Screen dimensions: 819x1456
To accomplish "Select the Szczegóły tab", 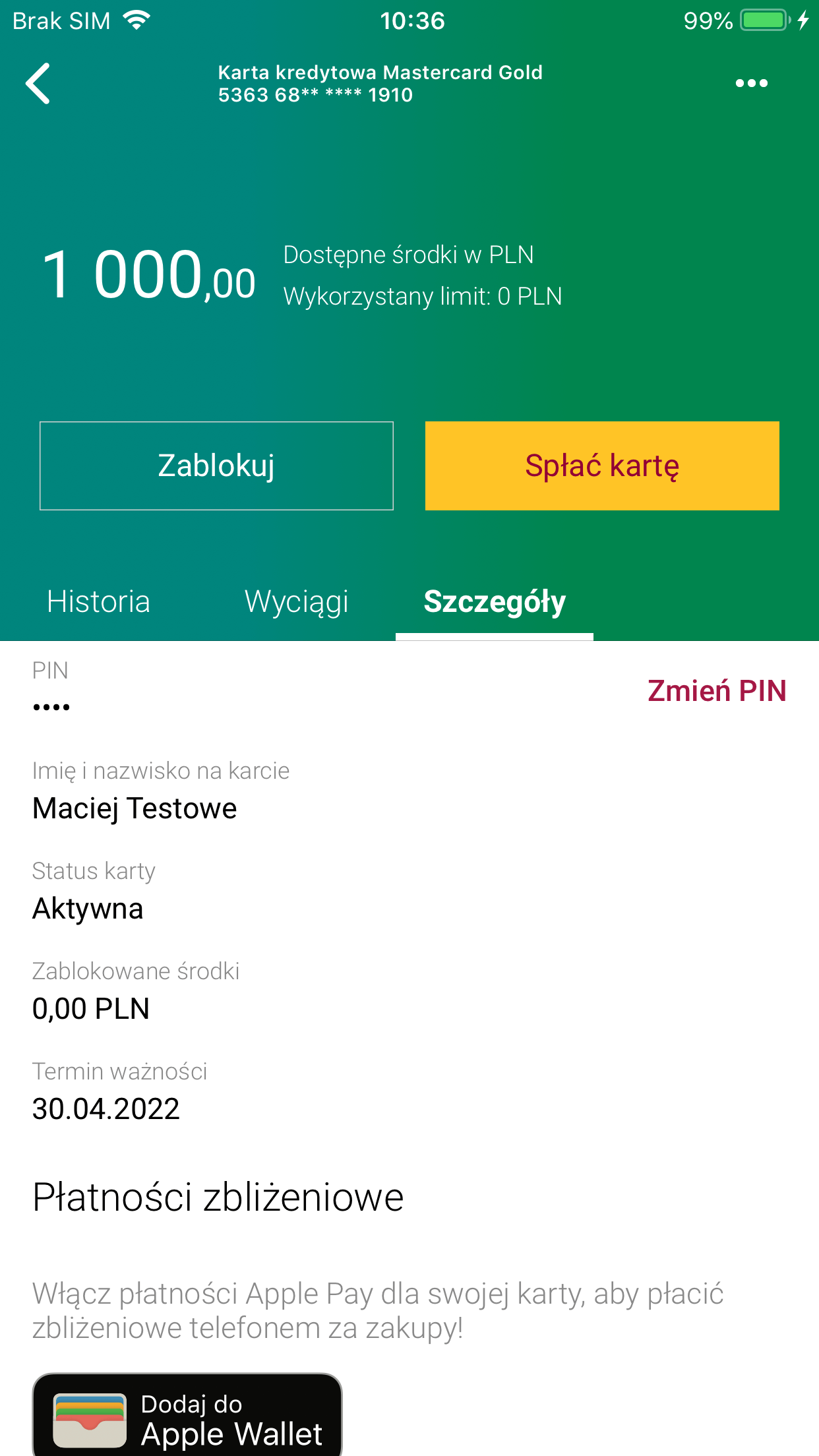I will tap(495, 601).
